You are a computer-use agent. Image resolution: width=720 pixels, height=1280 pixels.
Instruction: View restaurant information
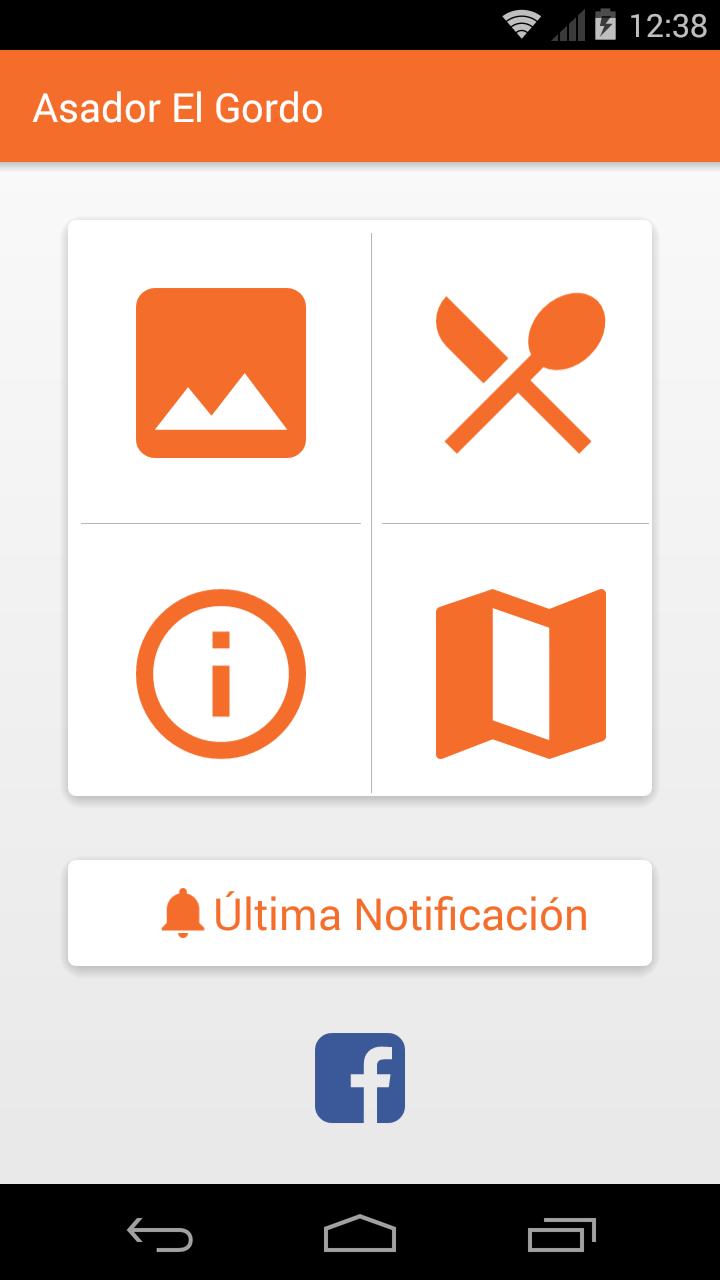(221, 673)
